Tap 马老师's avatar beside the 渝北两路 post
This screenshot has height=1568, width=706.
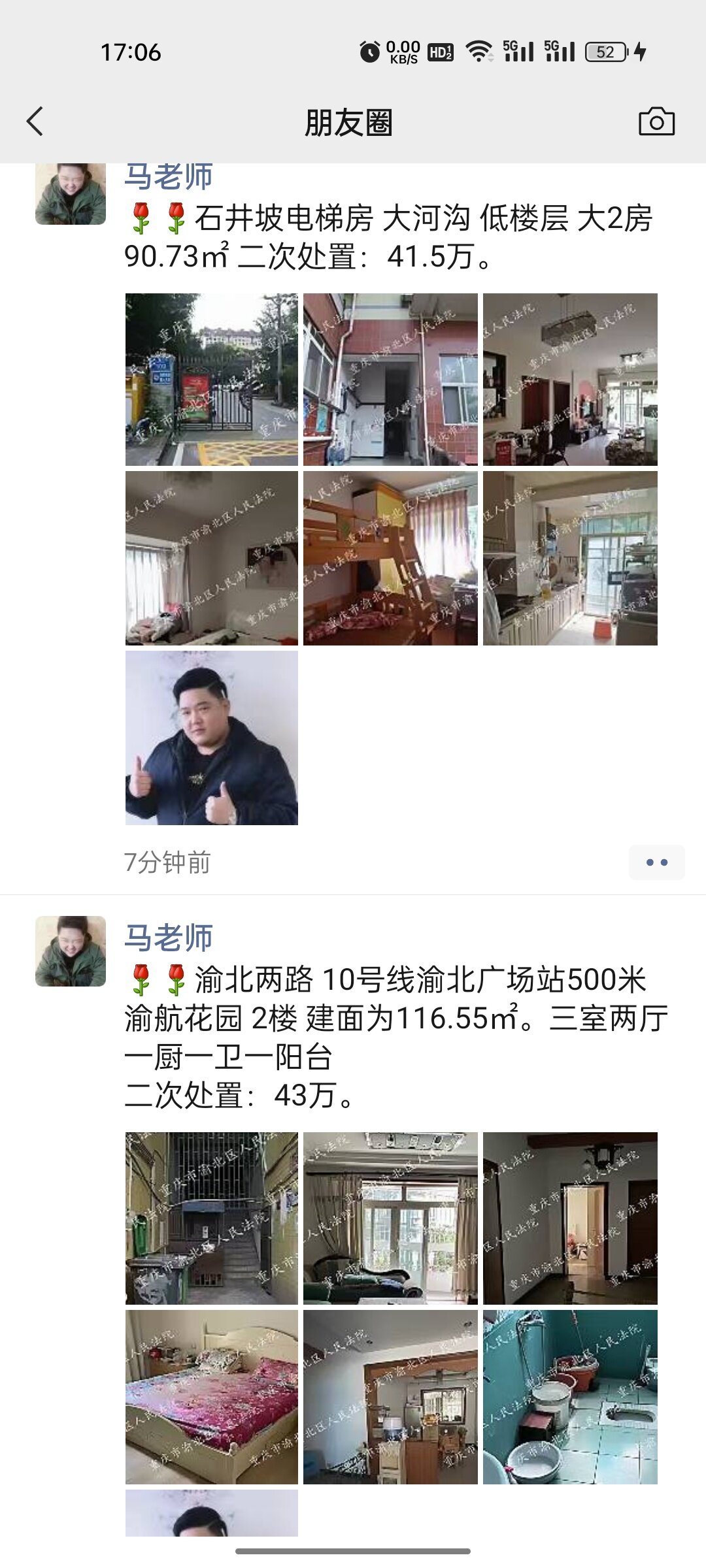71,951
